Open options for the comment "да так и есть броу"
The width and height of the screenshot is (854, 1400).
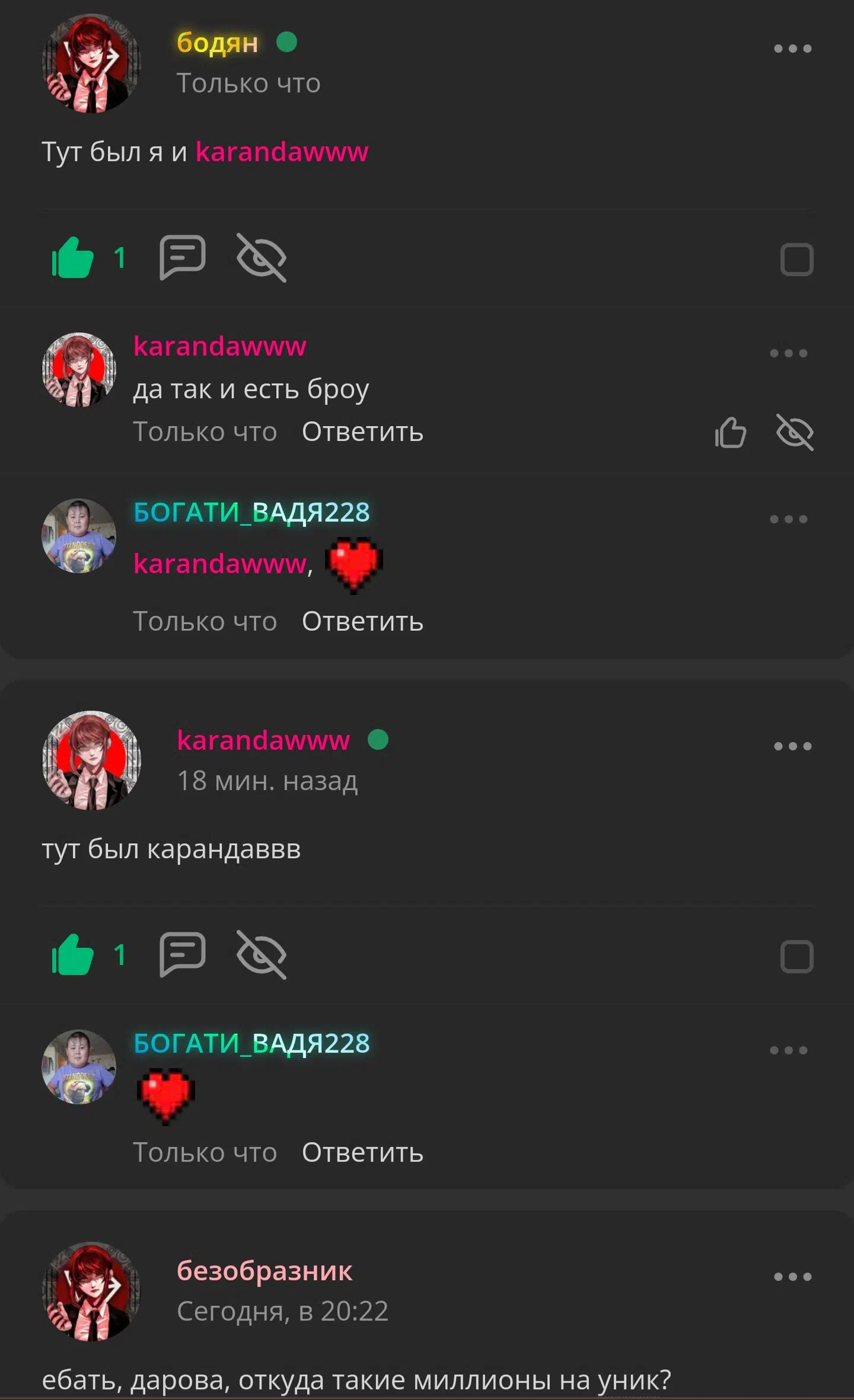tap(788, 353)
